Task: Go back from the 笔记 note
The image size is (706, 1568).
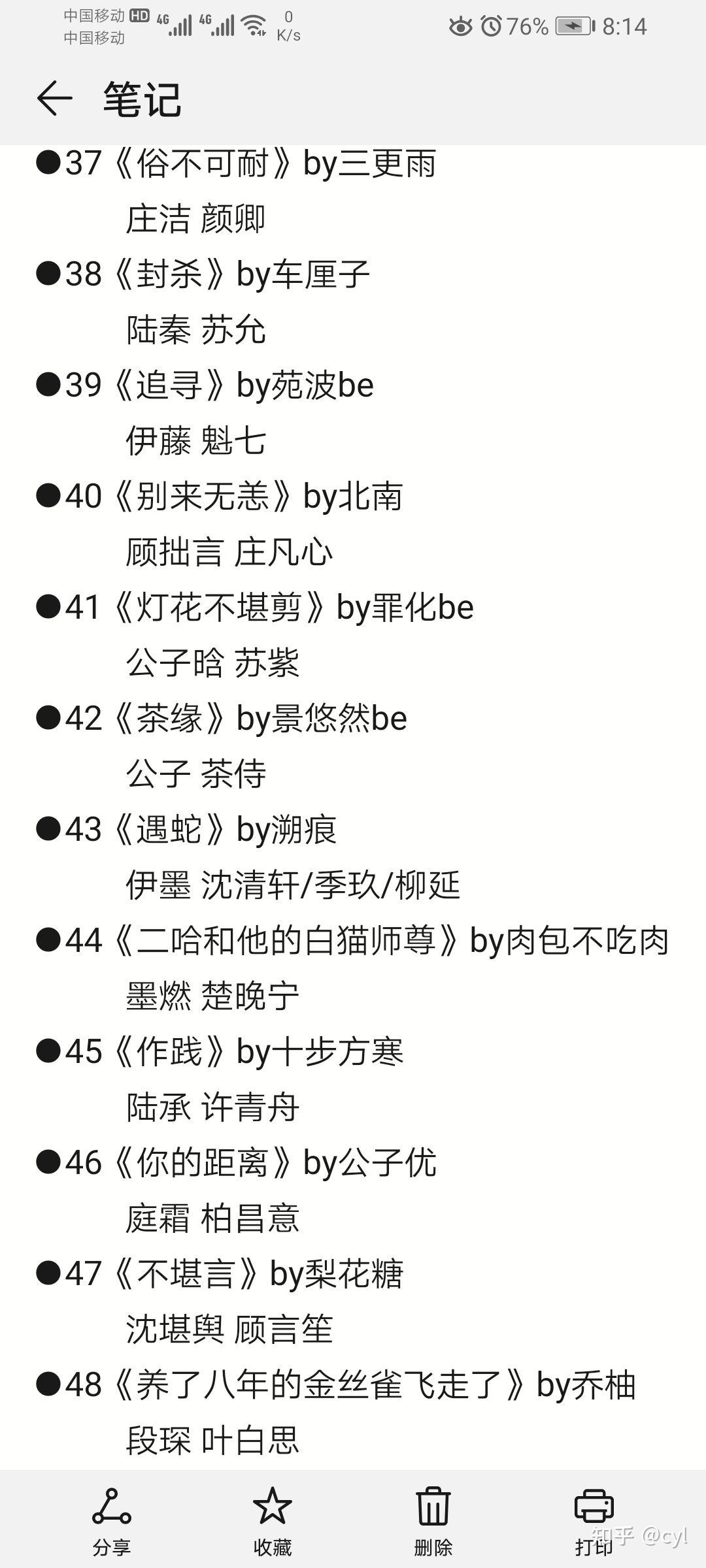Action: (54, 99)
